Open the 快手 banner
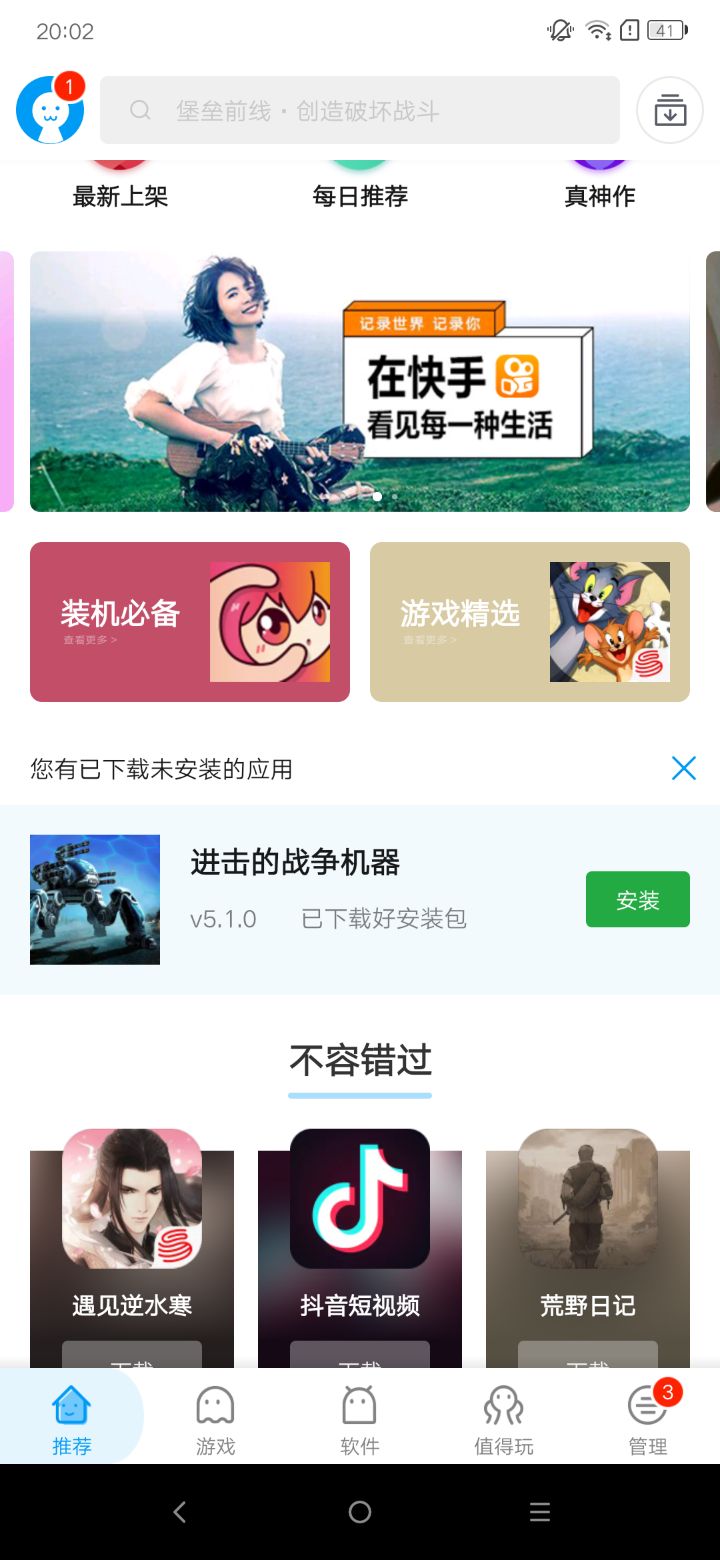The width and height of the screenshot is (720, 1560). [360, 381]
